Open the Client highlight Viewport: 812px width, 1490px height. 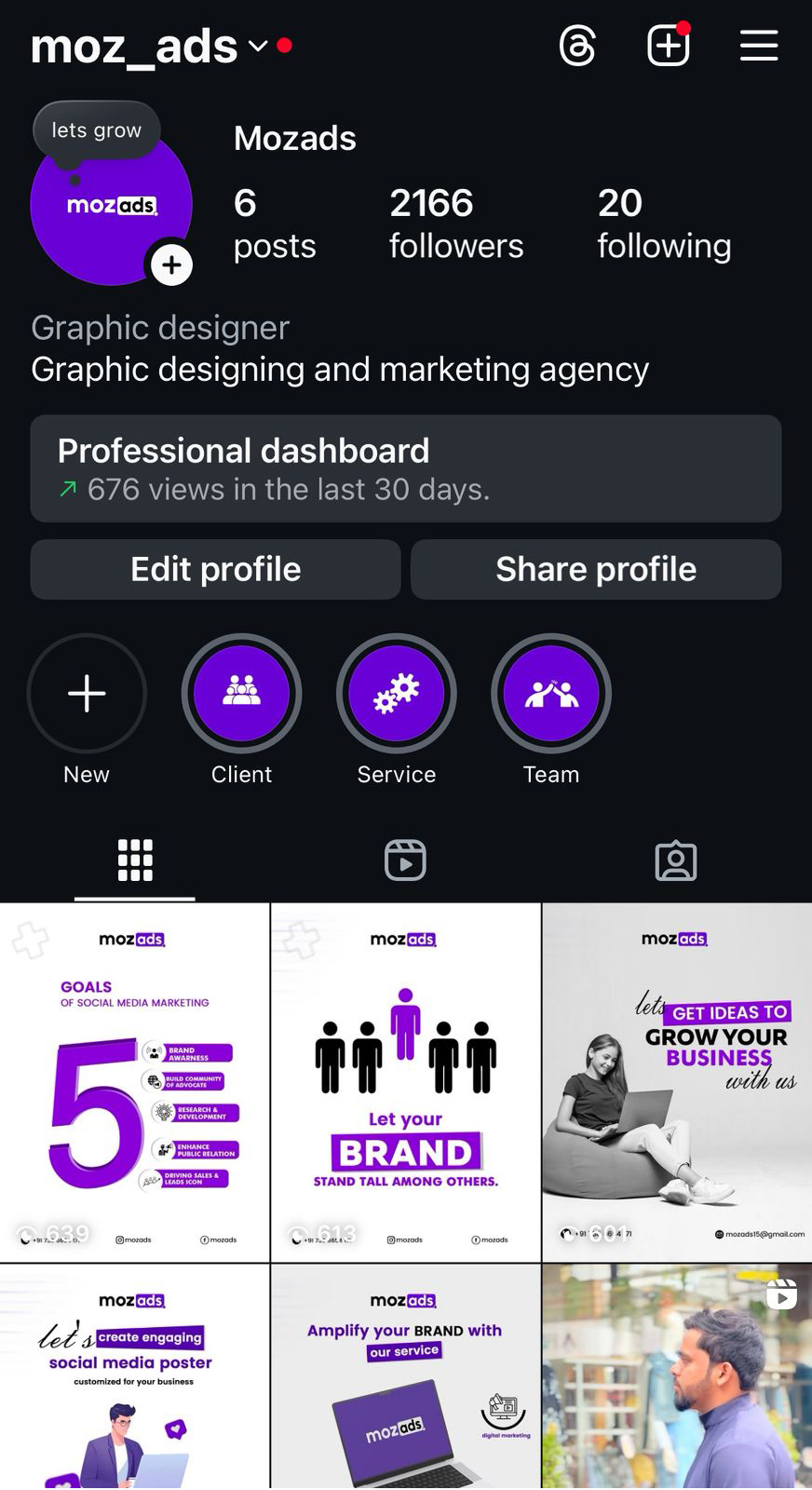coord(241,694)
